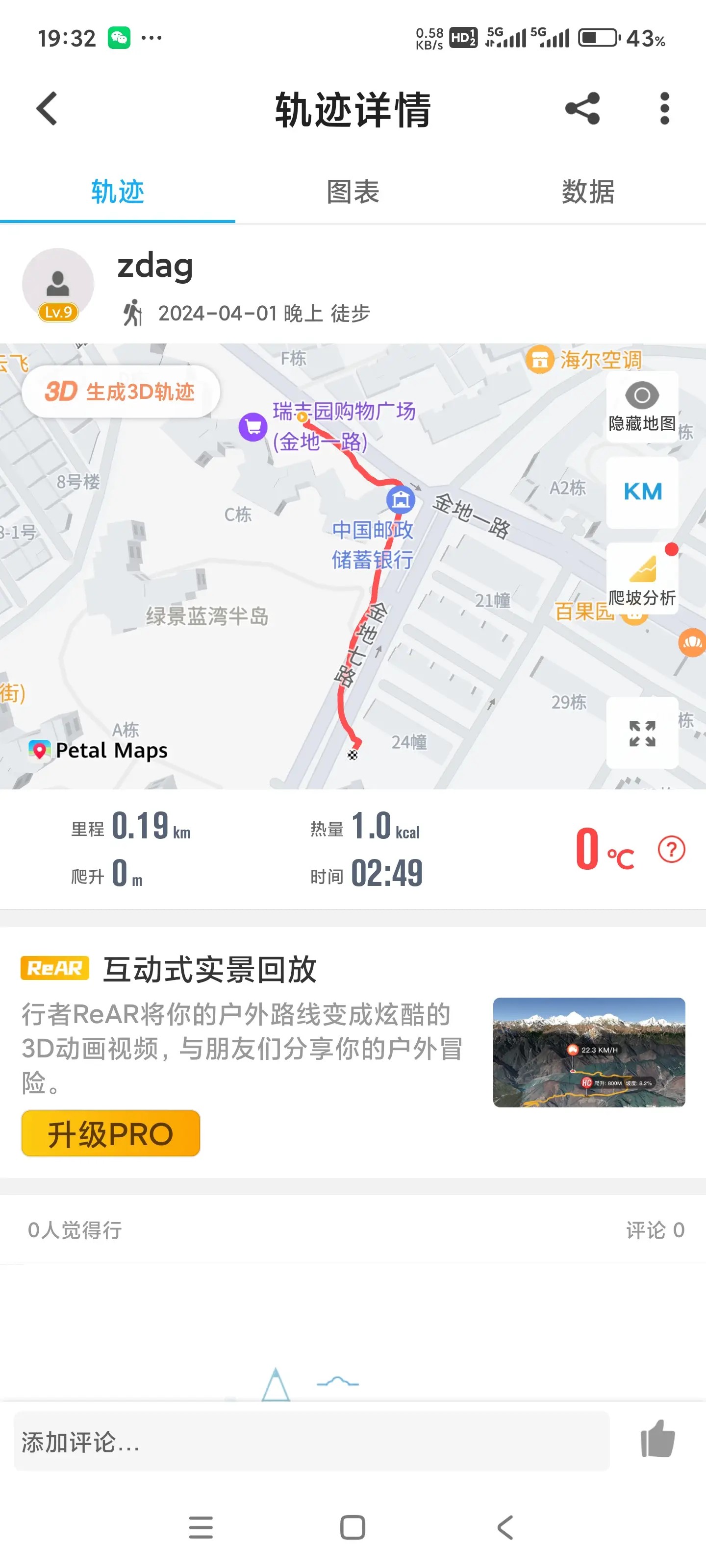Switch to the 数据 tab
706x1568 pixels.
(x=588, y=193)
